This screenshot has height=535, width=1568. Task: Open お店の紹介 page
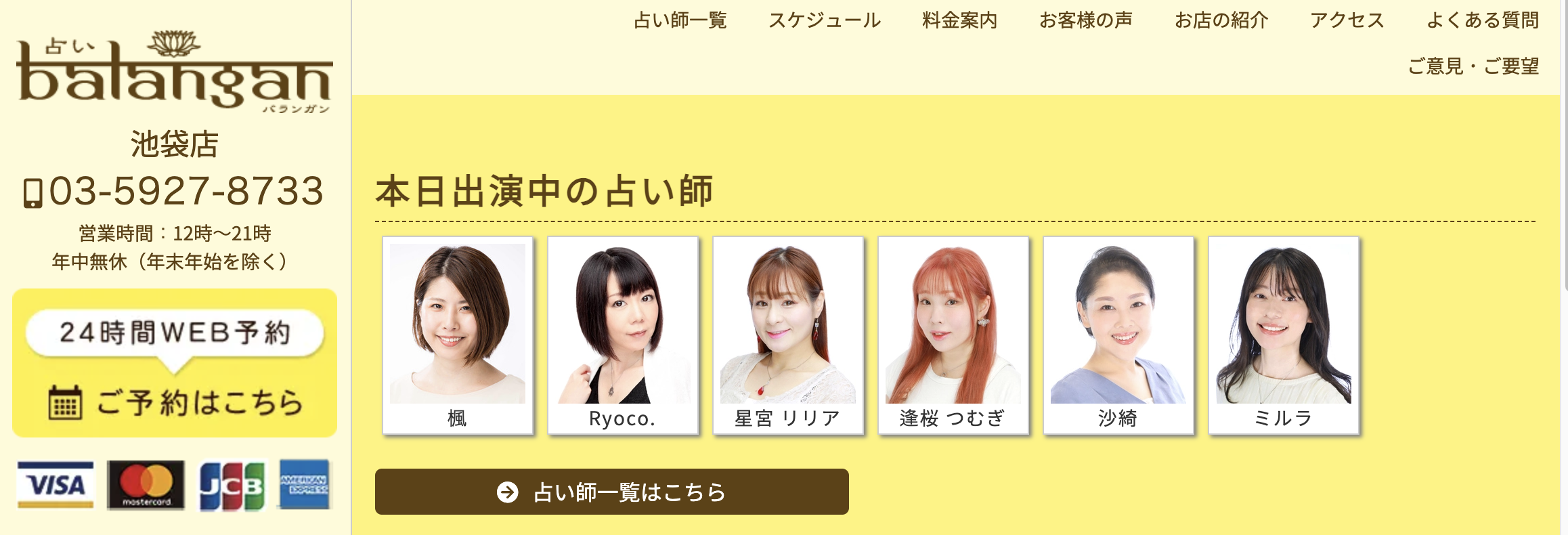[1221, 20]
